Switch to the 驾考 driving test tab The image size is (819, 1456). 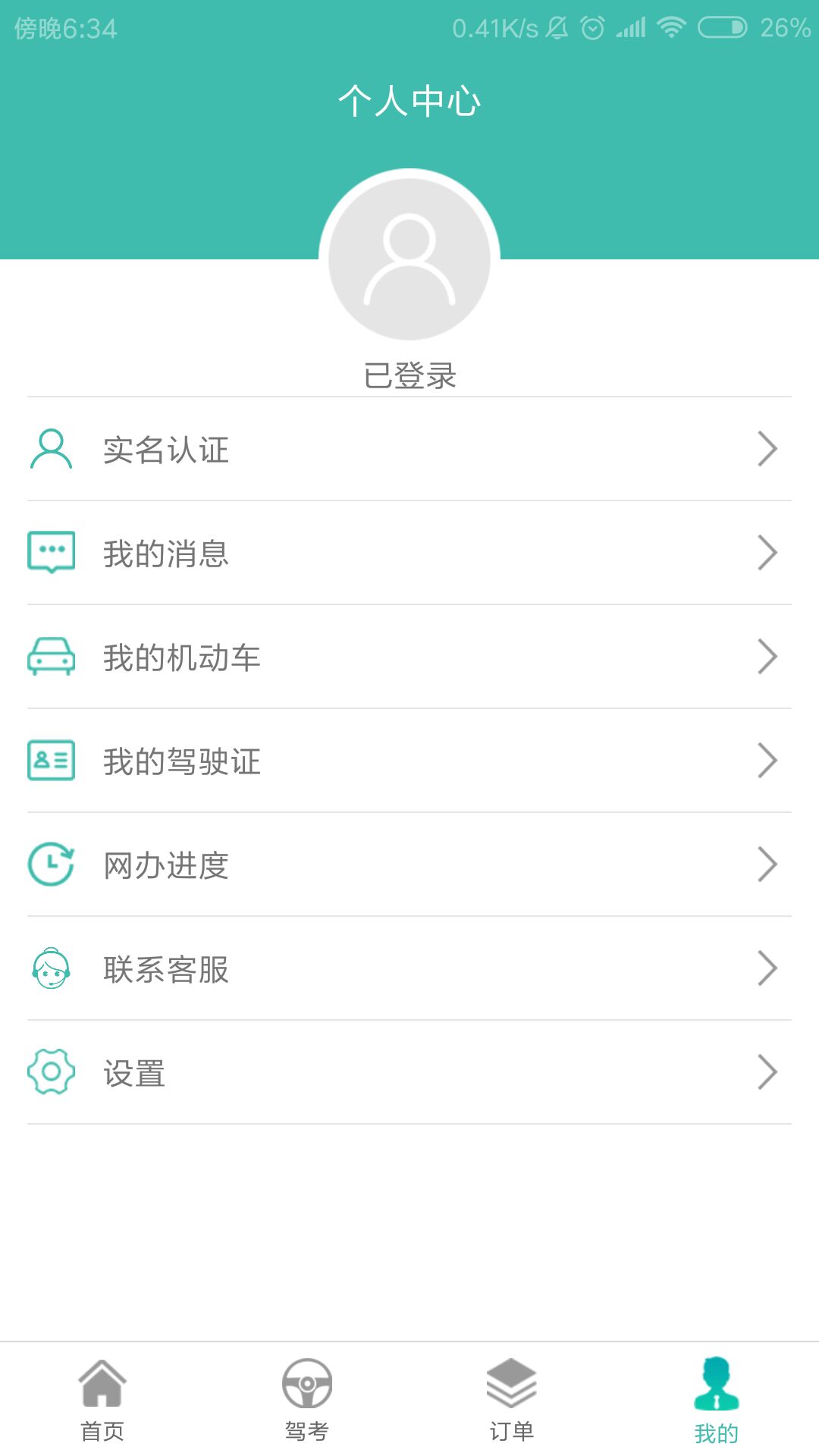tap(307, 1400)
